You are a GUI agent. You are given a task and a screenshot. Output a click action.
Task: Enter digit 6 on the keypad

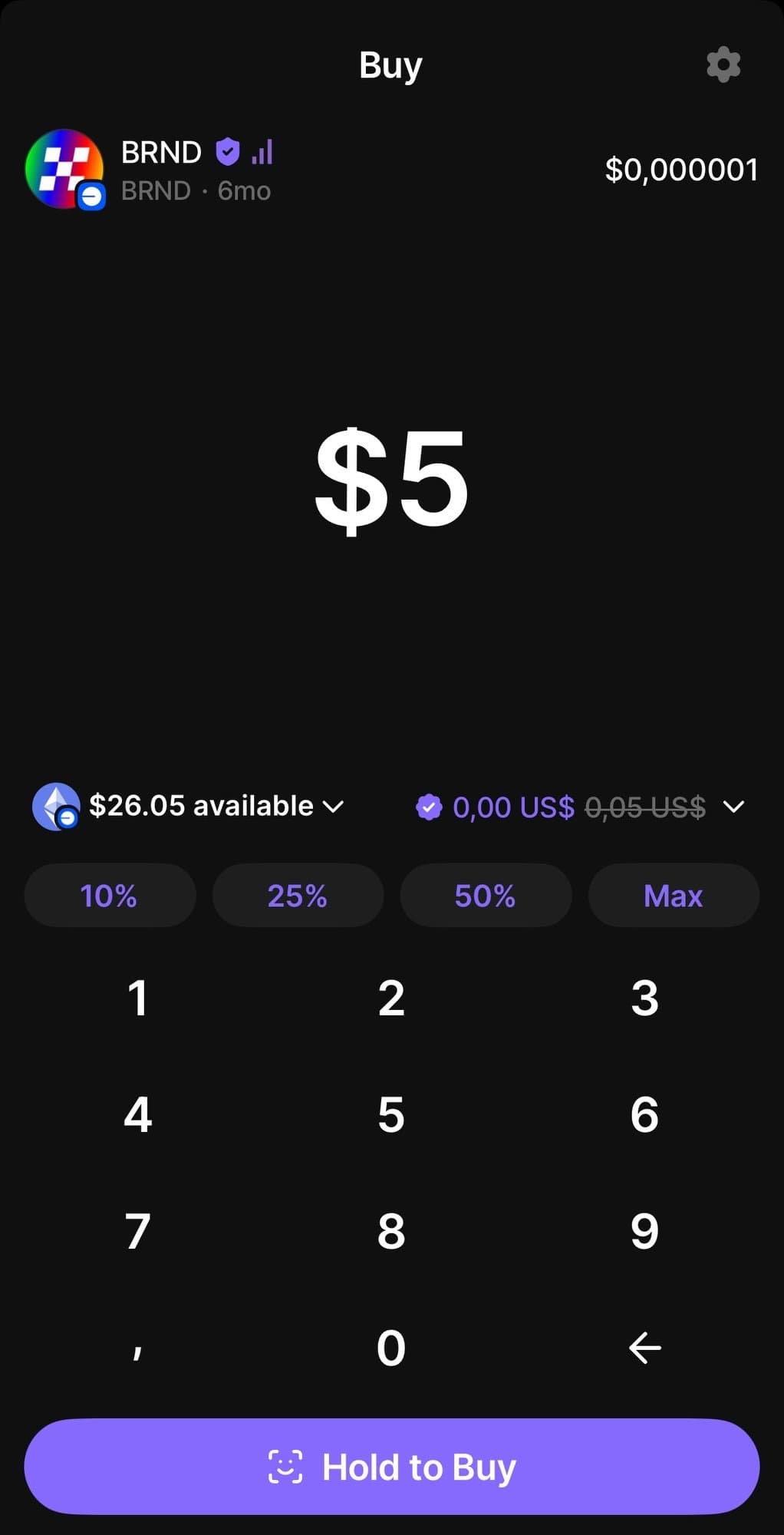(x=644, y=1115)
